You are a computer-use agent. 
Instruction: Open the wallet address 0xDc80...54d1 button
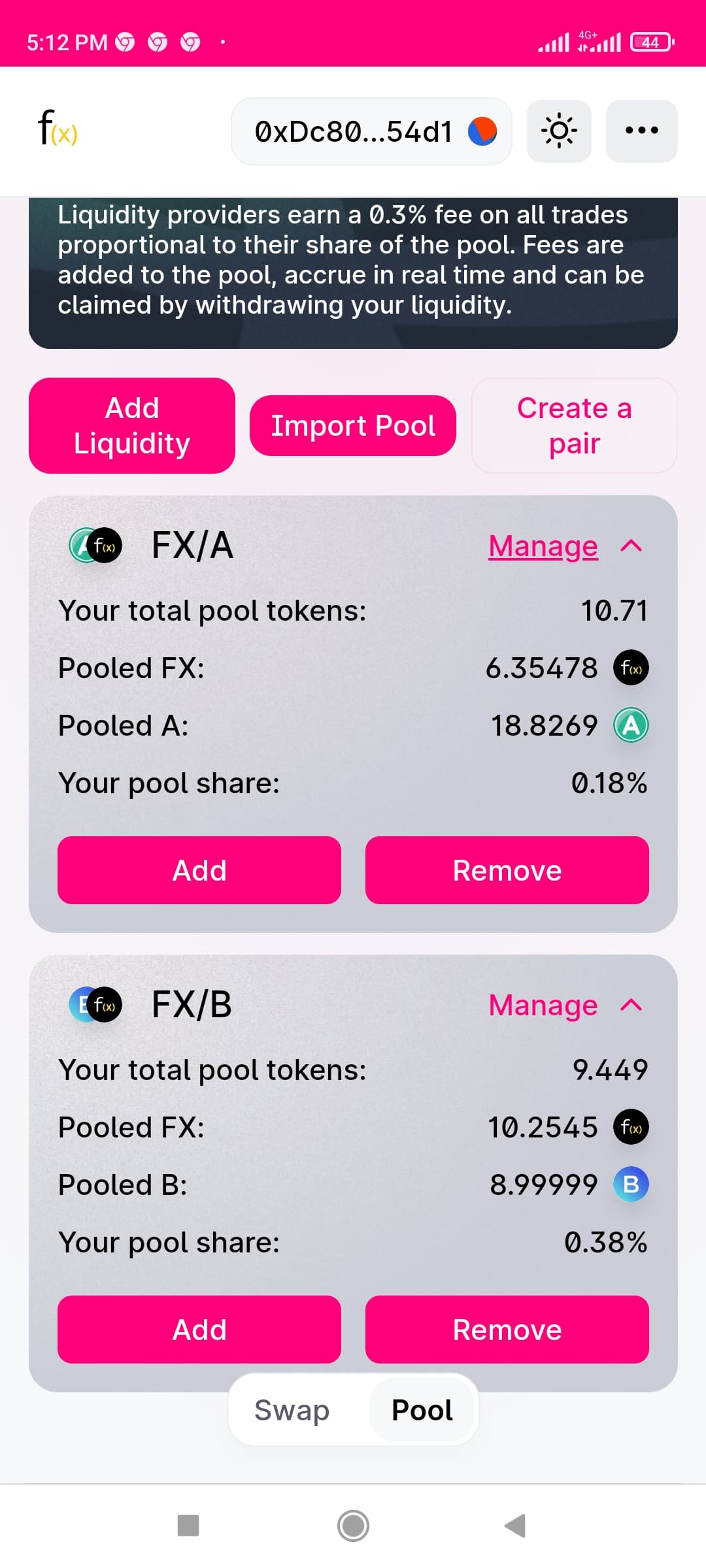371,131
